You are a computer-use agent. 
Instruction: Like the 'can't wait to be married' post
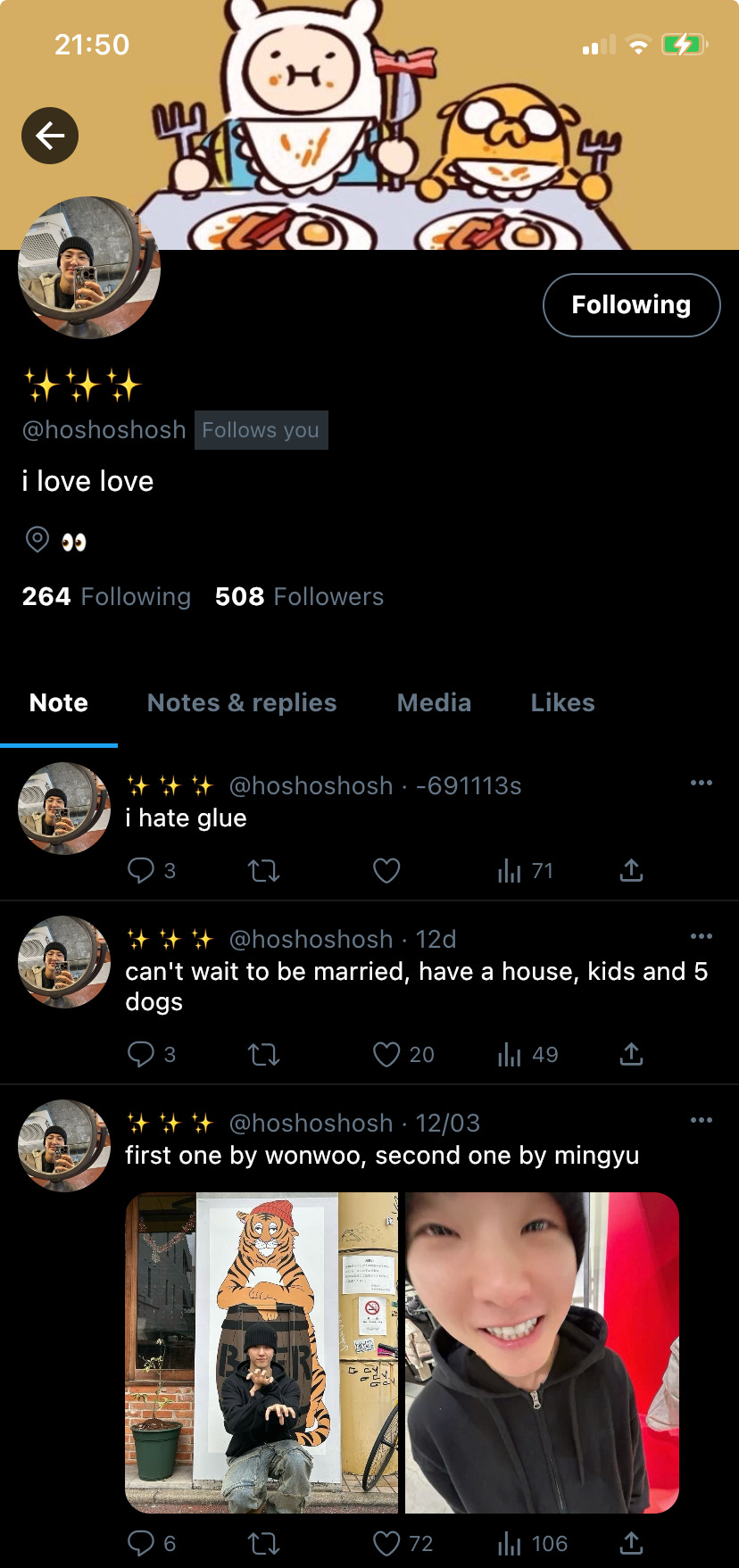(386, 1055)
